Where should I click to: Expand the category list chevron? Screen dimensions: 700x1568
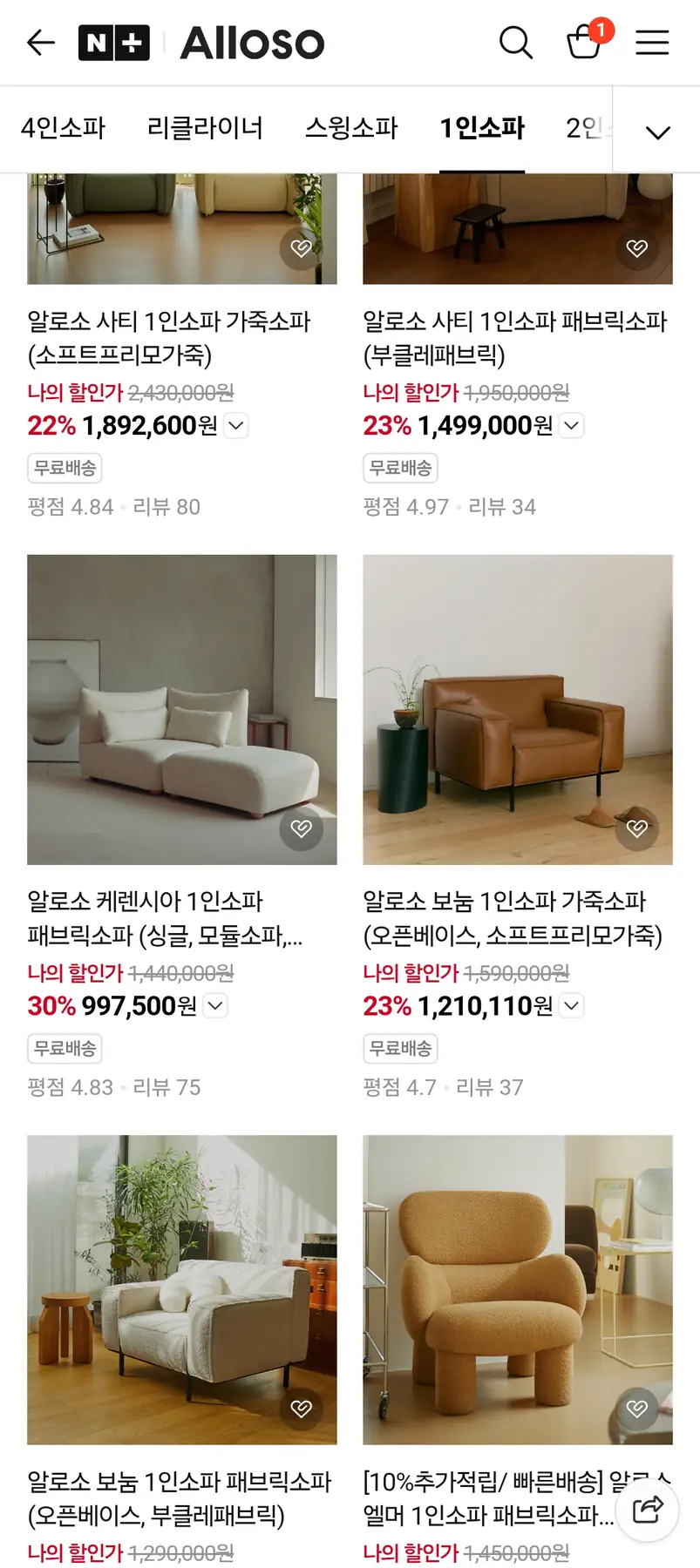pyautogui.click(x=657, y=132)
